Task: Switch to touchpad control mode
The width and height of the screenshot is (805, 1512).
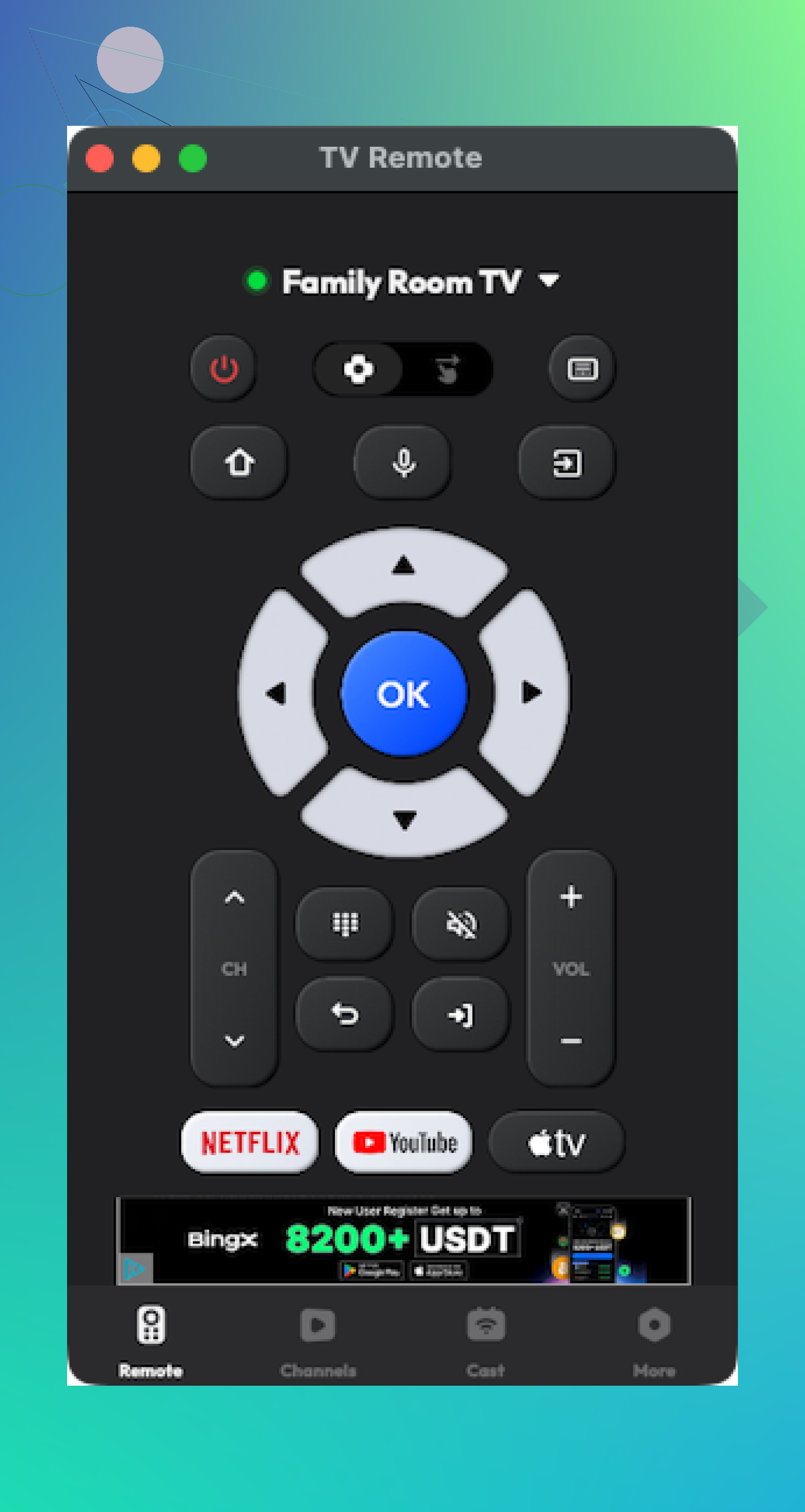Action: coord(448,369)
